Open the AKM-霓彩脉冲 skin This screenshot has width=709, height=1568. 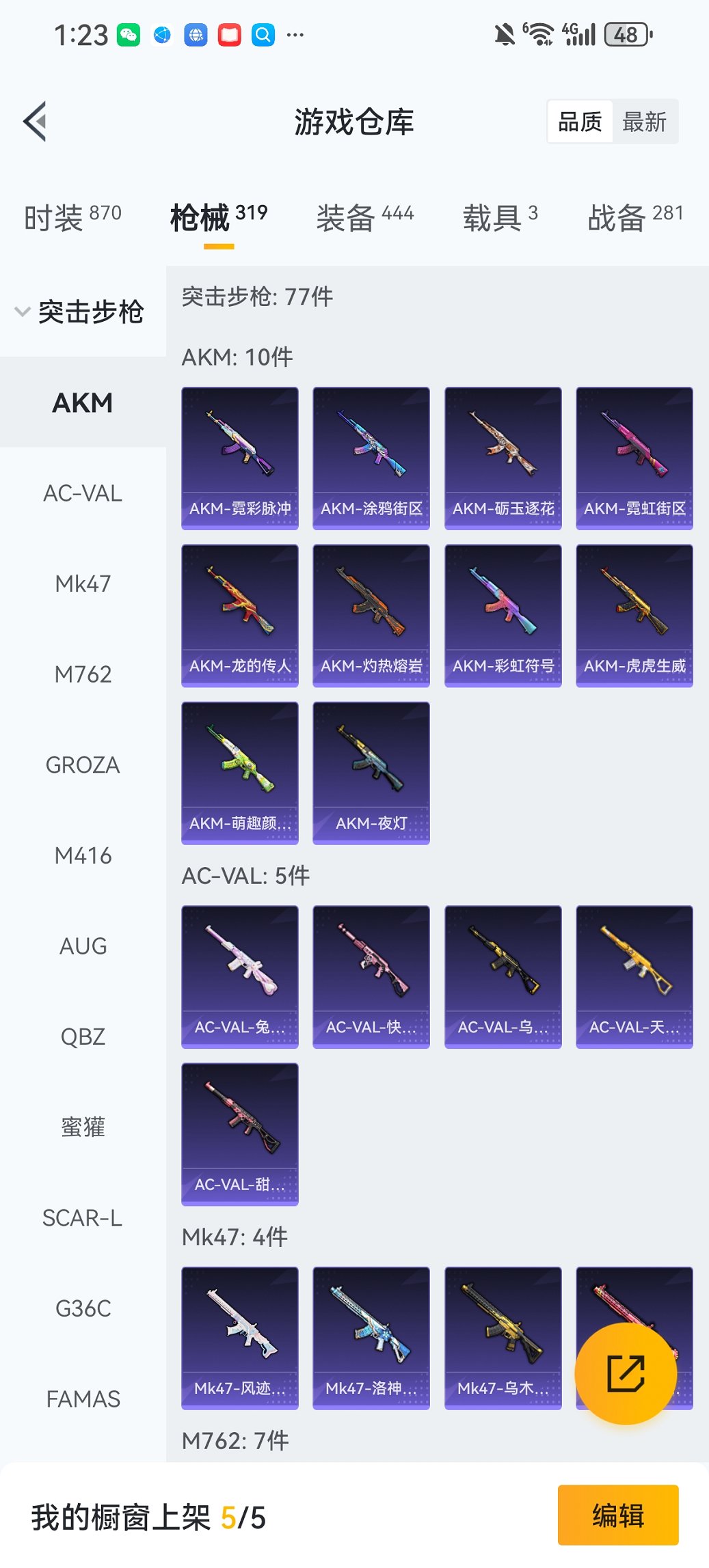[x=240, y=458]
